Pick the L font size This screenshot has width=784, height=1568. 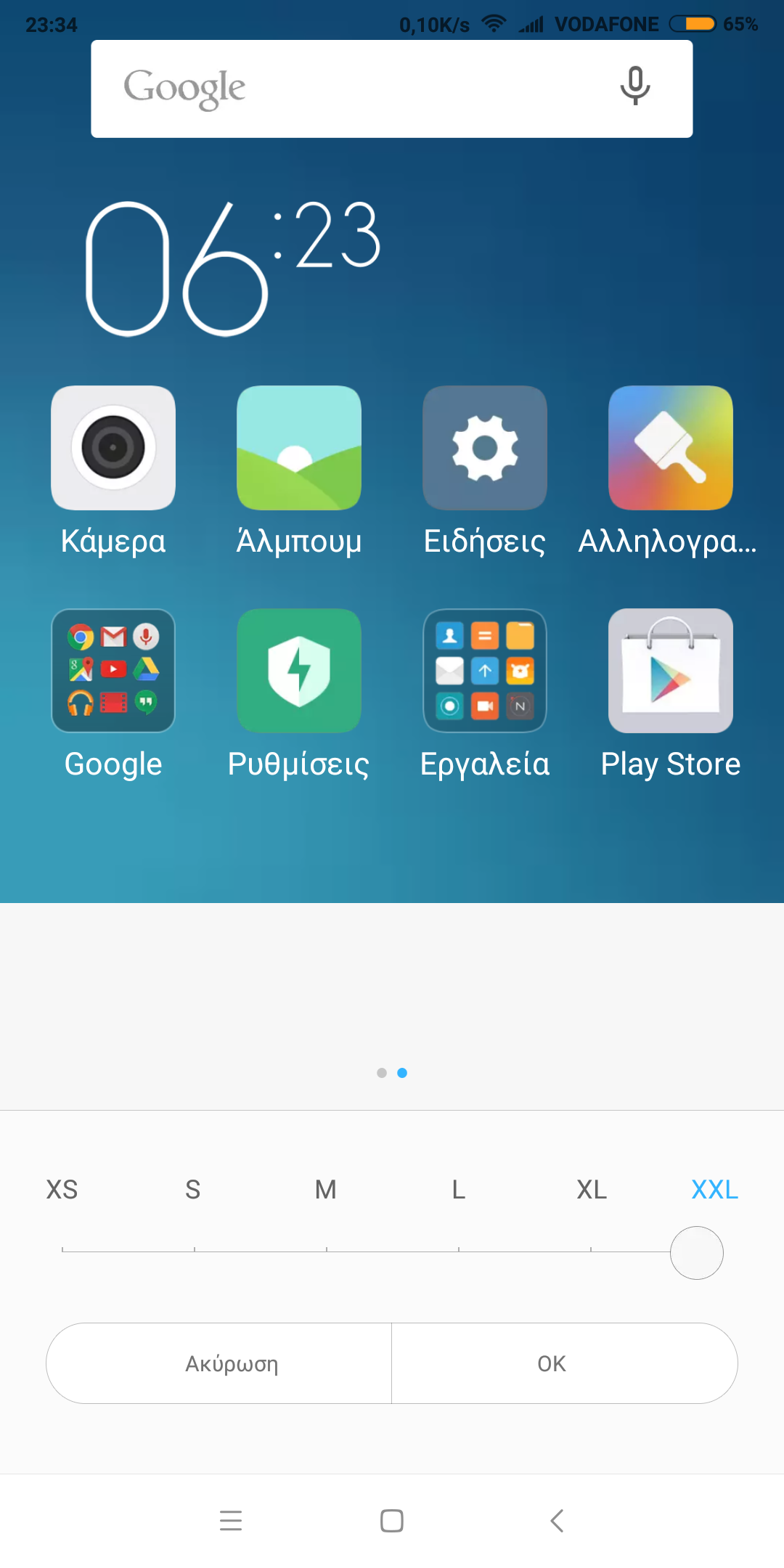click(x=459, y=1190)
